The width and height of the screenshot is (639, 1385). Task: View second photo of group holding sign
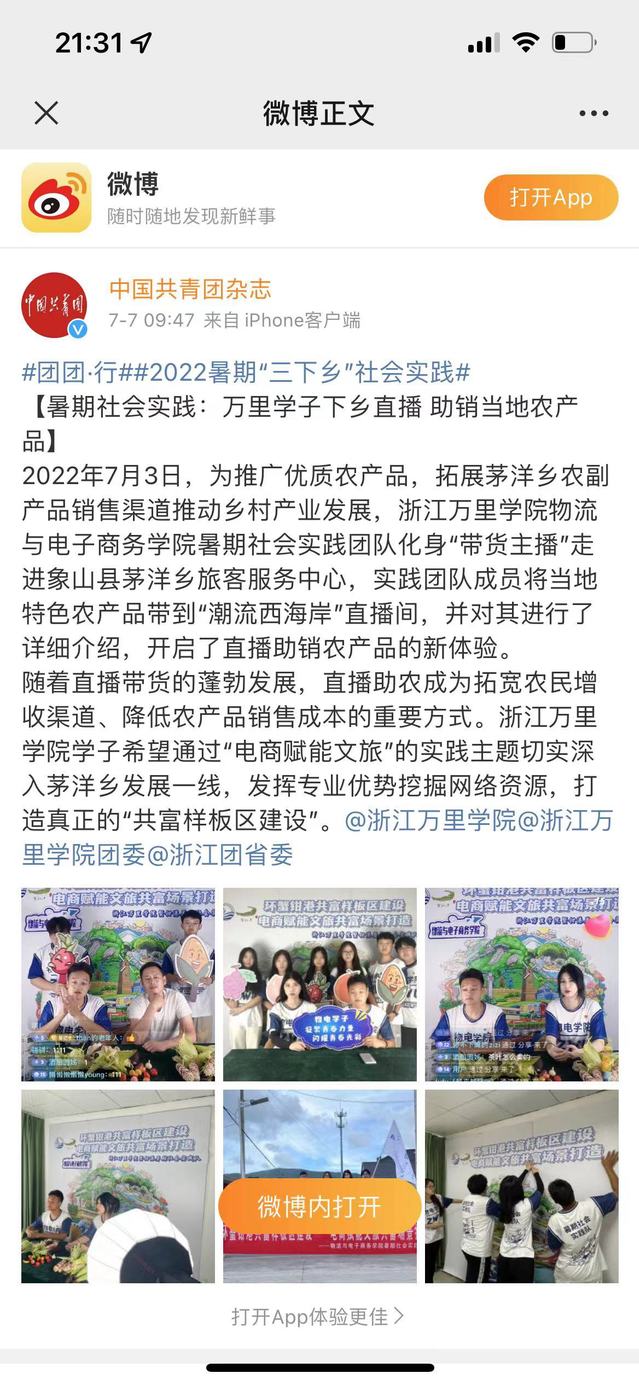click(319, 984)
